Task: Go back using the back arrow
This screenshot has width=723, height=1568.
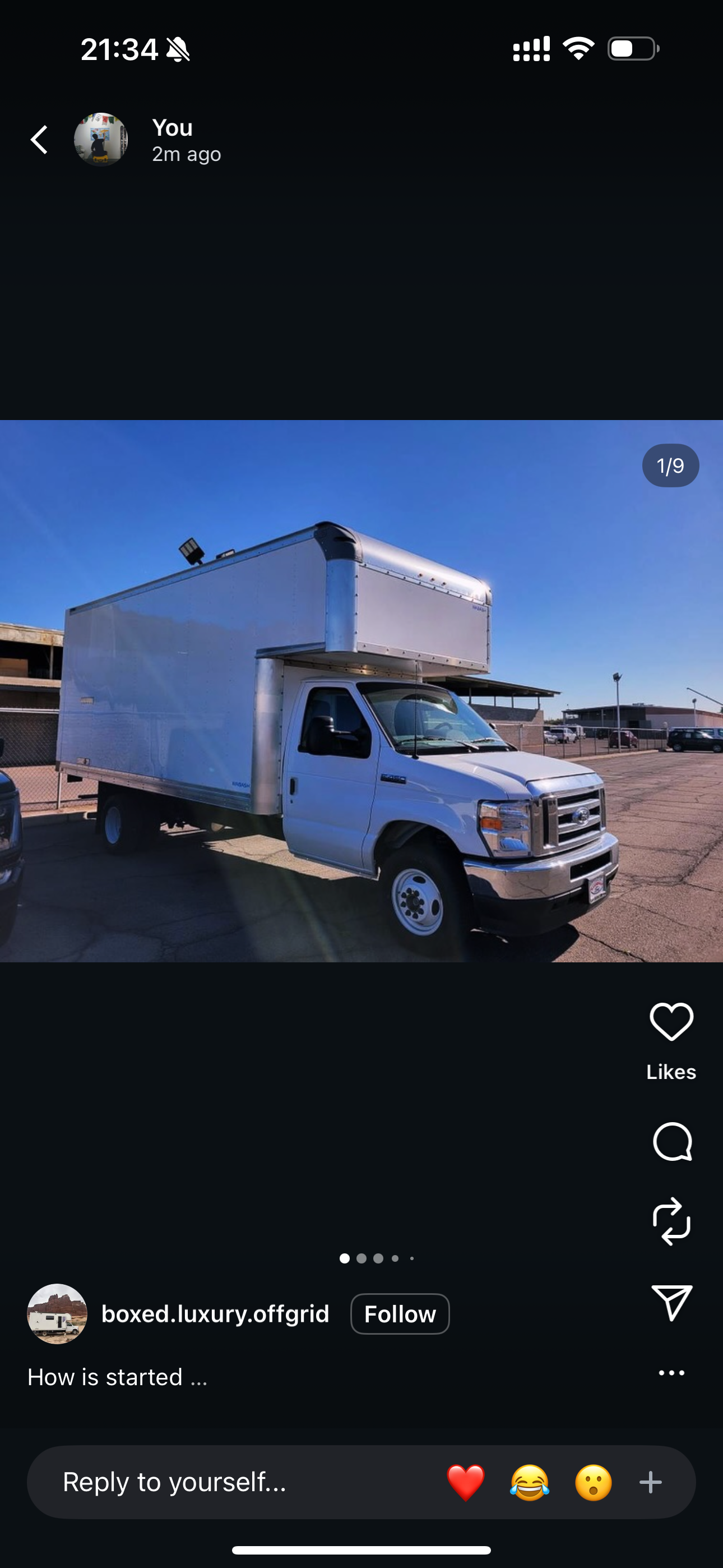Action: point(40,140)
